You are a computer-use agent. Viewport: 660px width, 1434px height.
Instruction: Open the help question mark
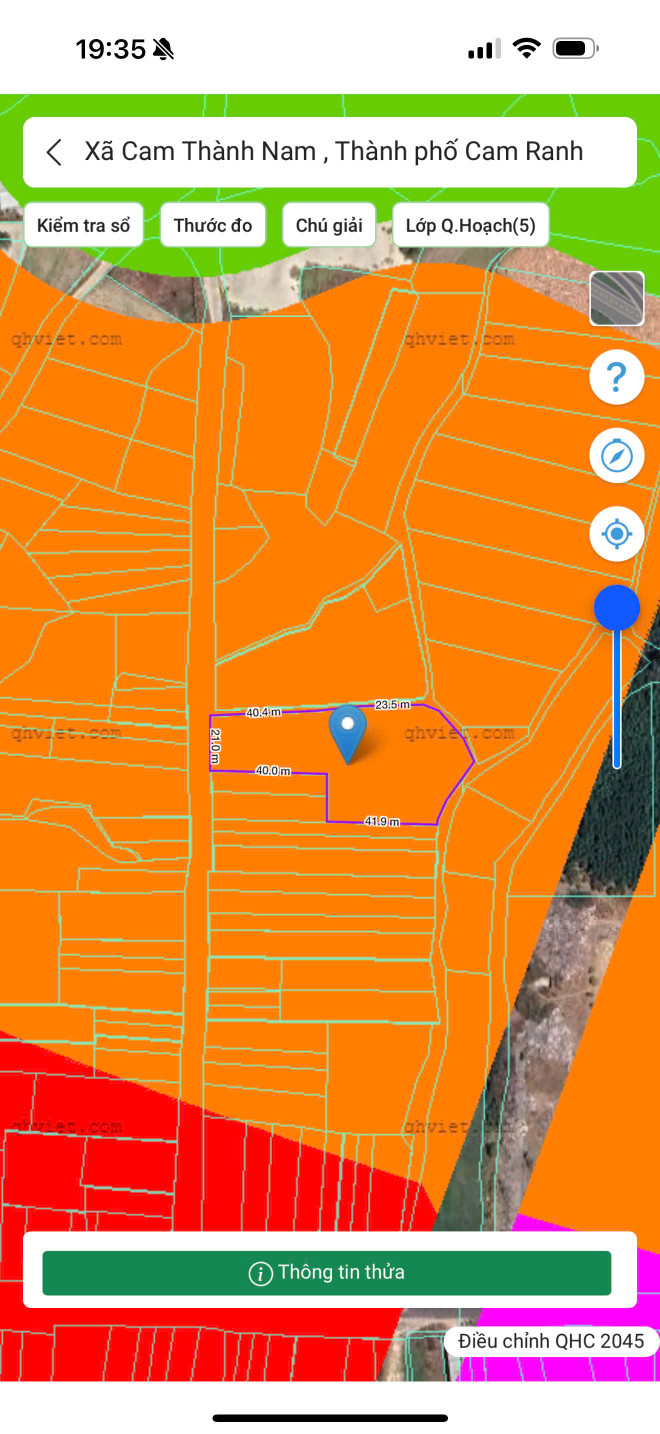(616, 378)
